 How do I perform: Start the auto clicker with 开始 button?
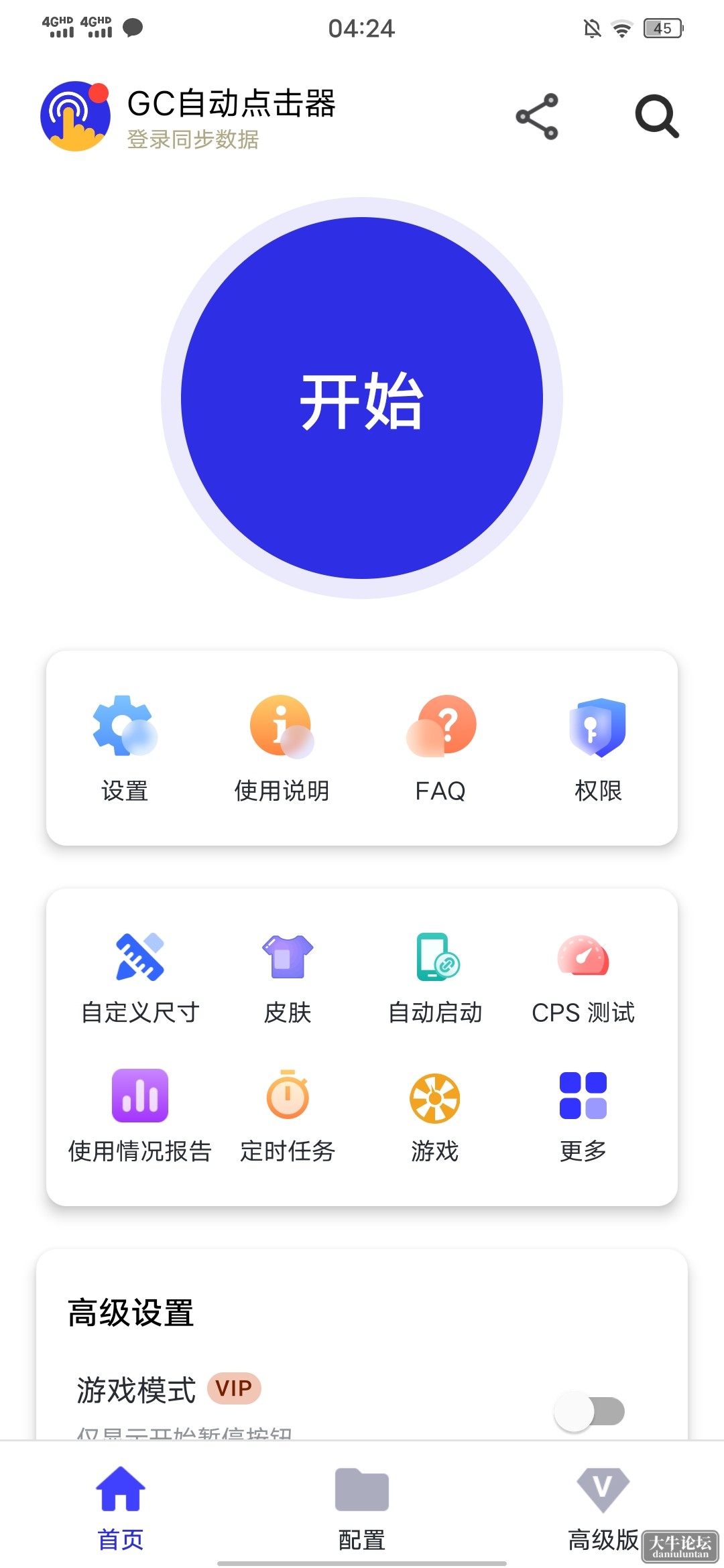pyautogui.click(x=362, y=398)
